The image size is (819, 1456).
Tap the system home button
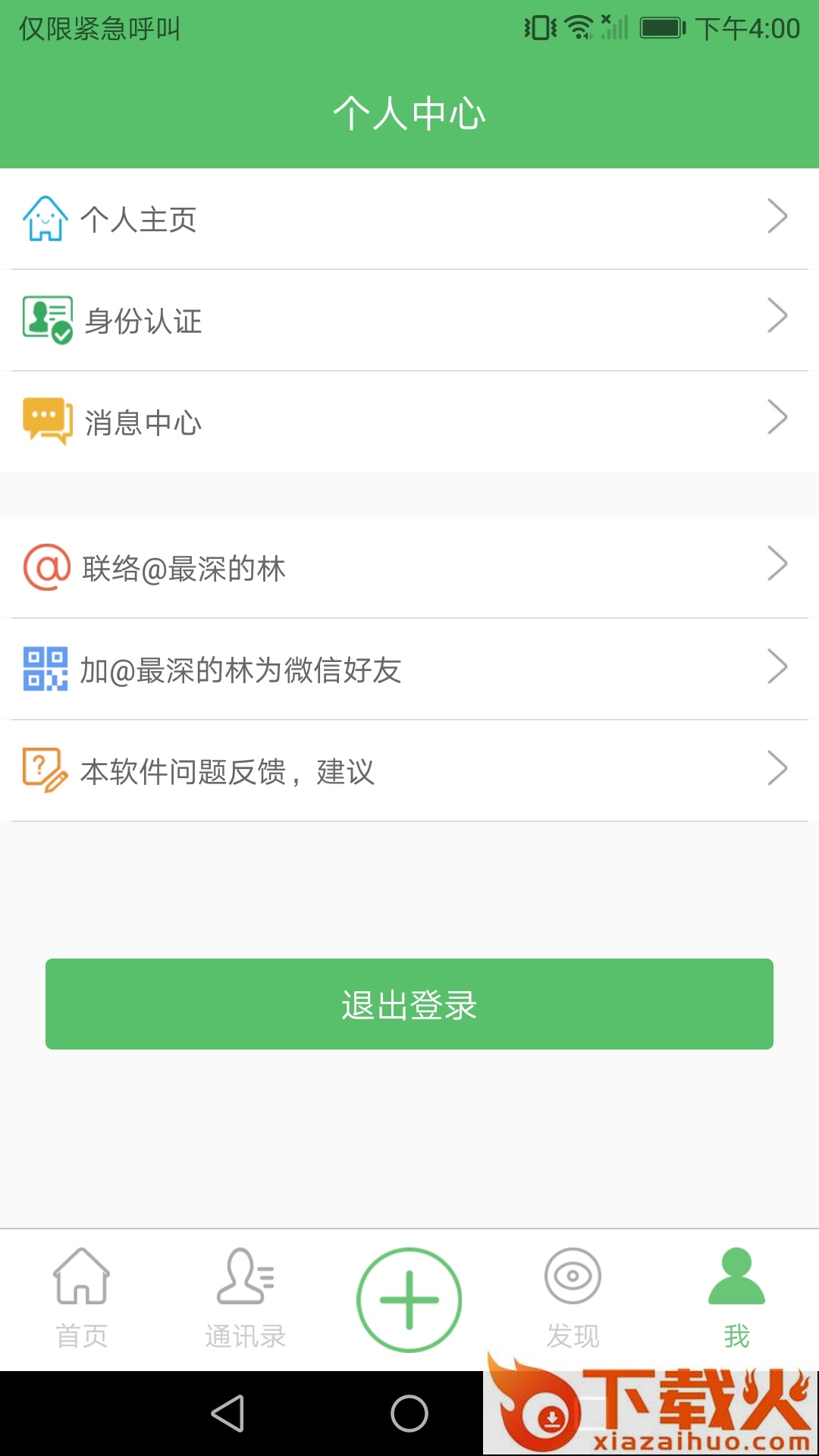pyautogui.click(x=409, y=1414)
